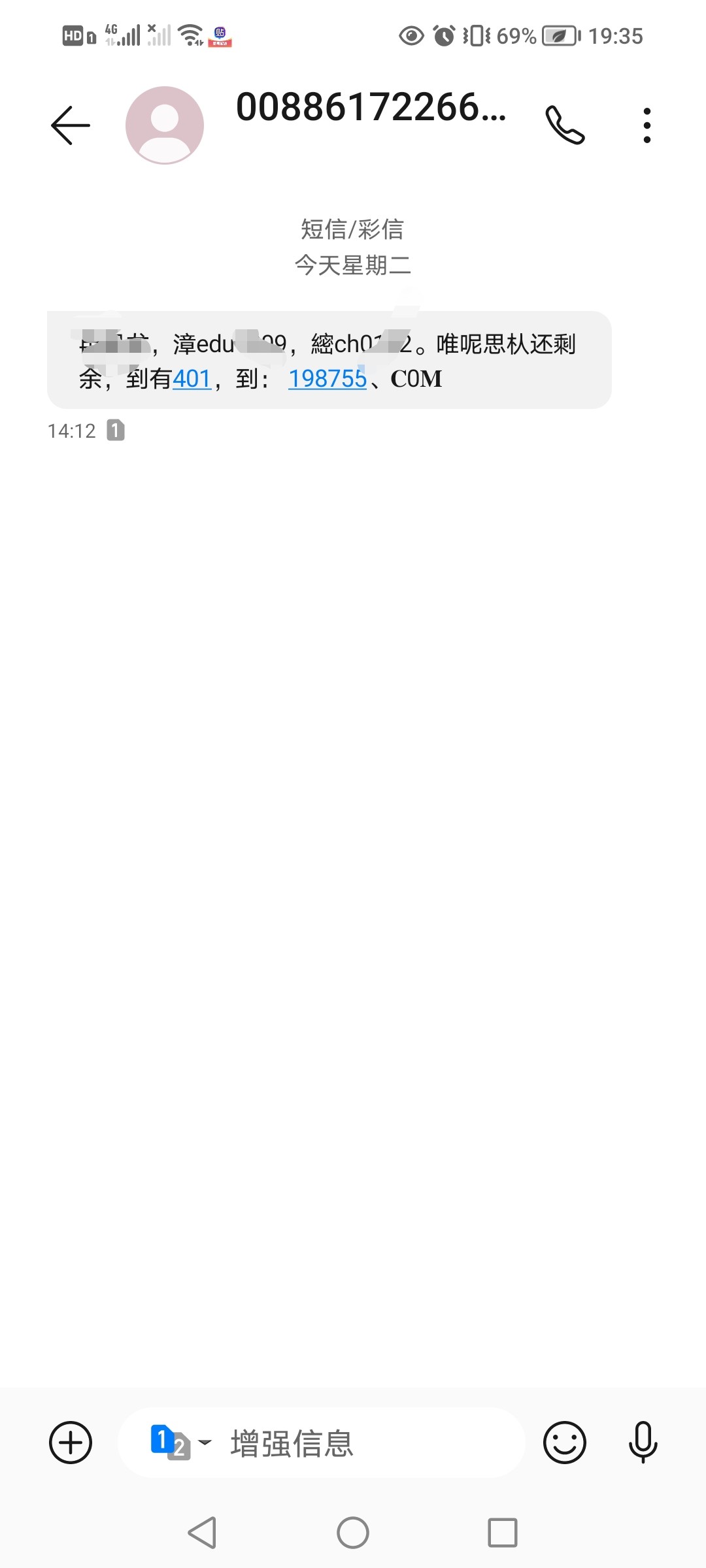Call the sender's phone number
This screenshot has height=1568, width=706.
click(565, 125)
